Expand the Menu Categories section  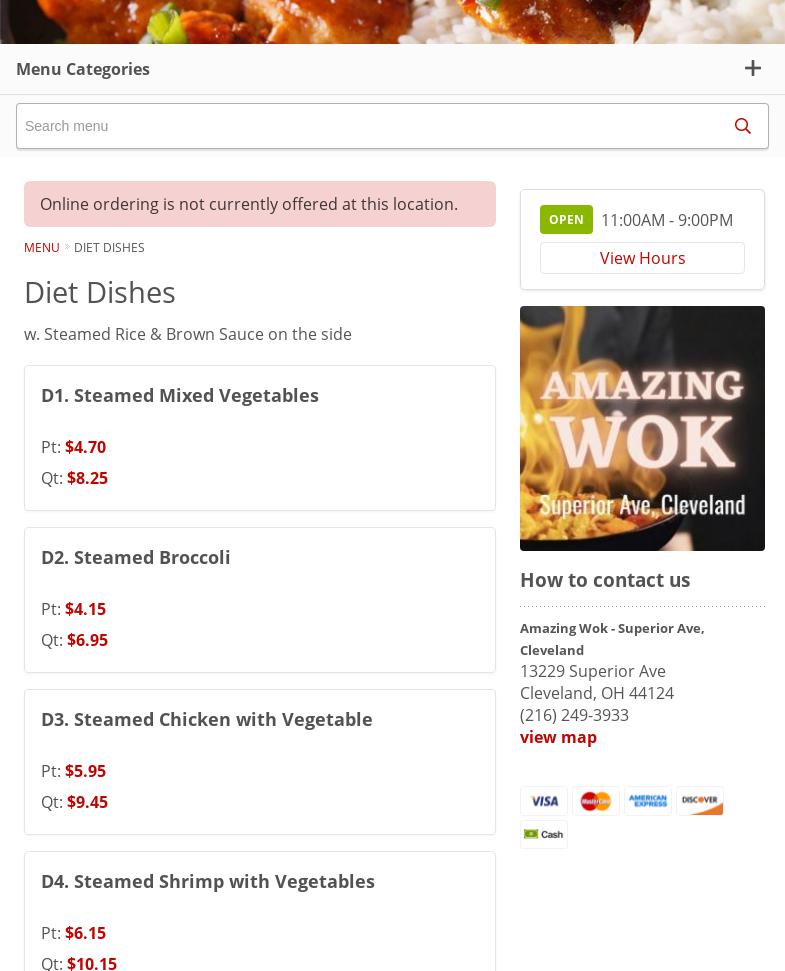pyautogui.click(x=752, y=68)
